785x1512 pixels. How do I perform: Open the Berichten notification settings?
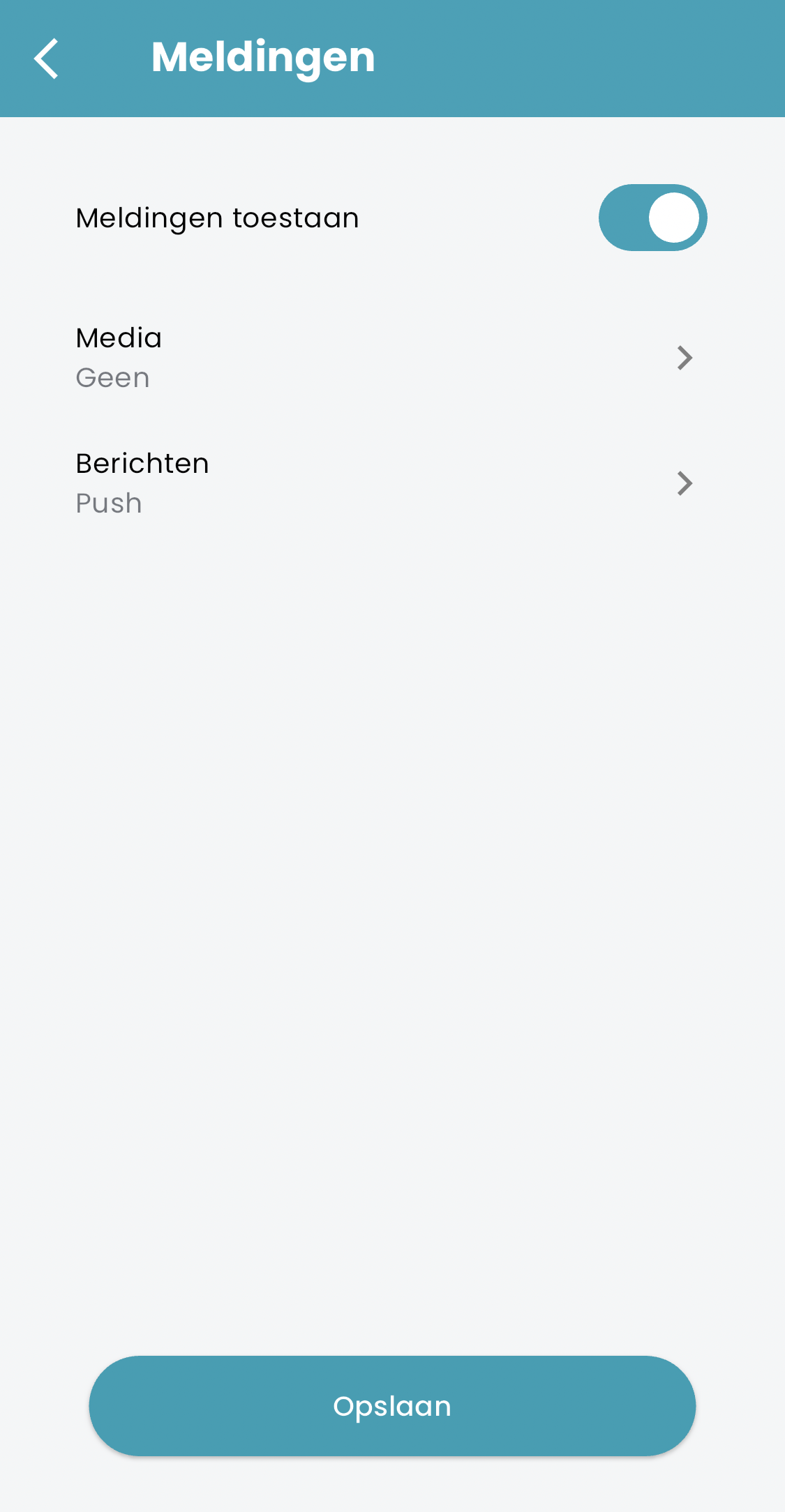392,483
